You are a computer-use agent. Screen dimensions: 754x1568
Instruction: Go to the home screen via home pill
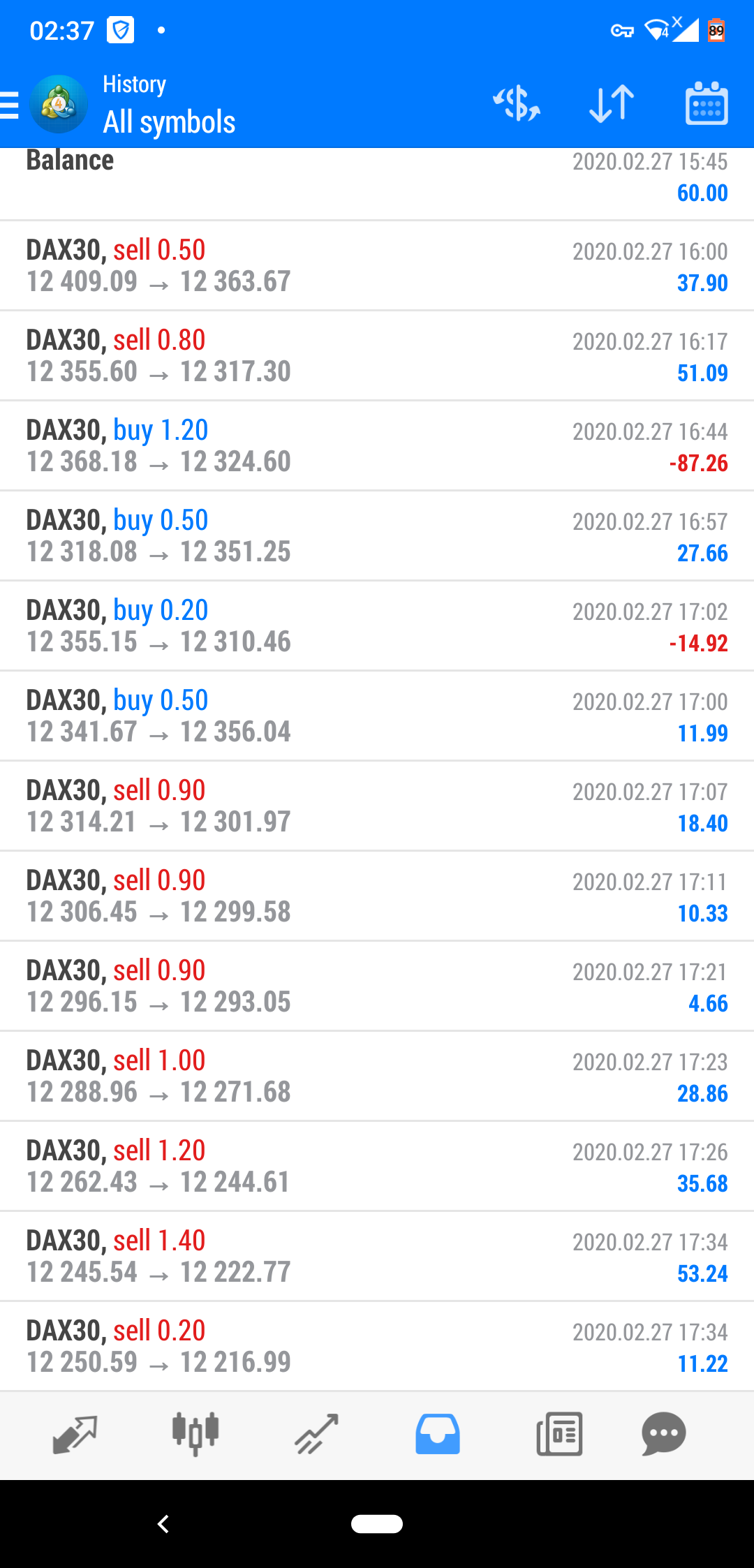pyautogui.click(x=377, y=1524)
